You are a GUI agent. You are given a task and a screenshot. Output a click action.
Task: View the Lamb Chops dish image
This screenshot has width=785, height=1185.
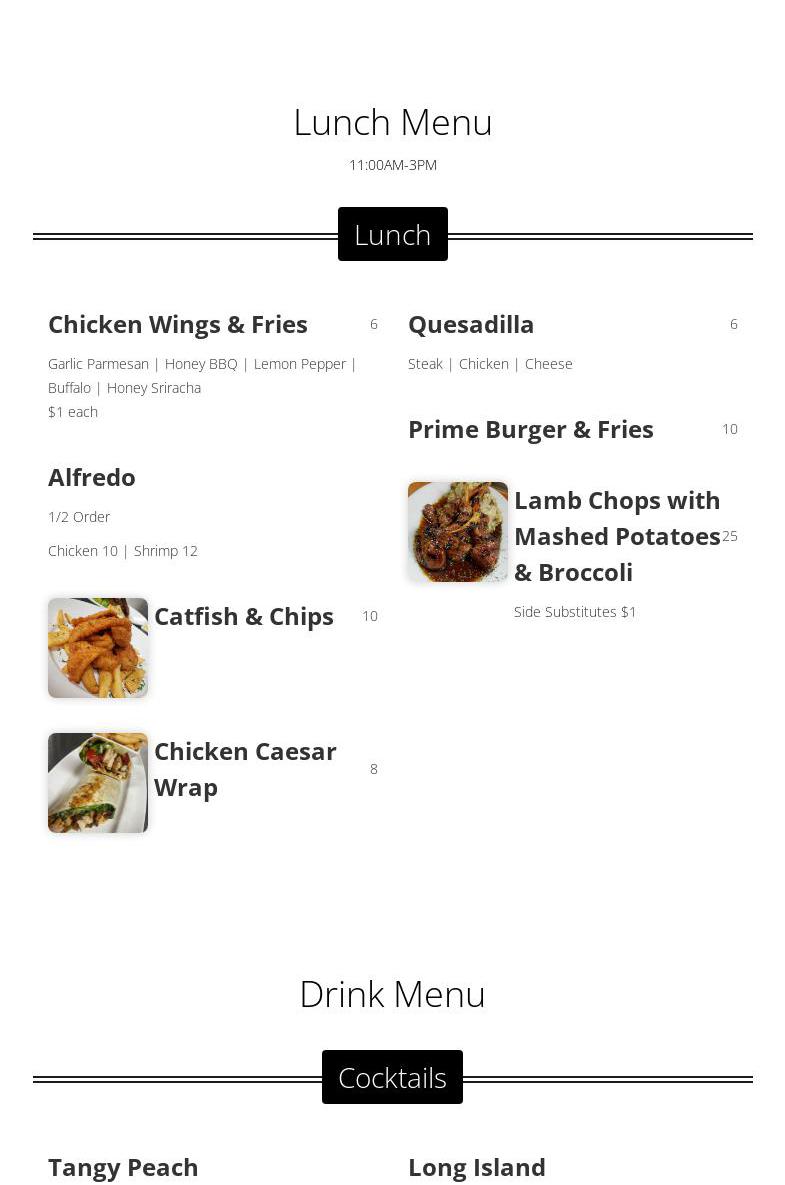458,532
